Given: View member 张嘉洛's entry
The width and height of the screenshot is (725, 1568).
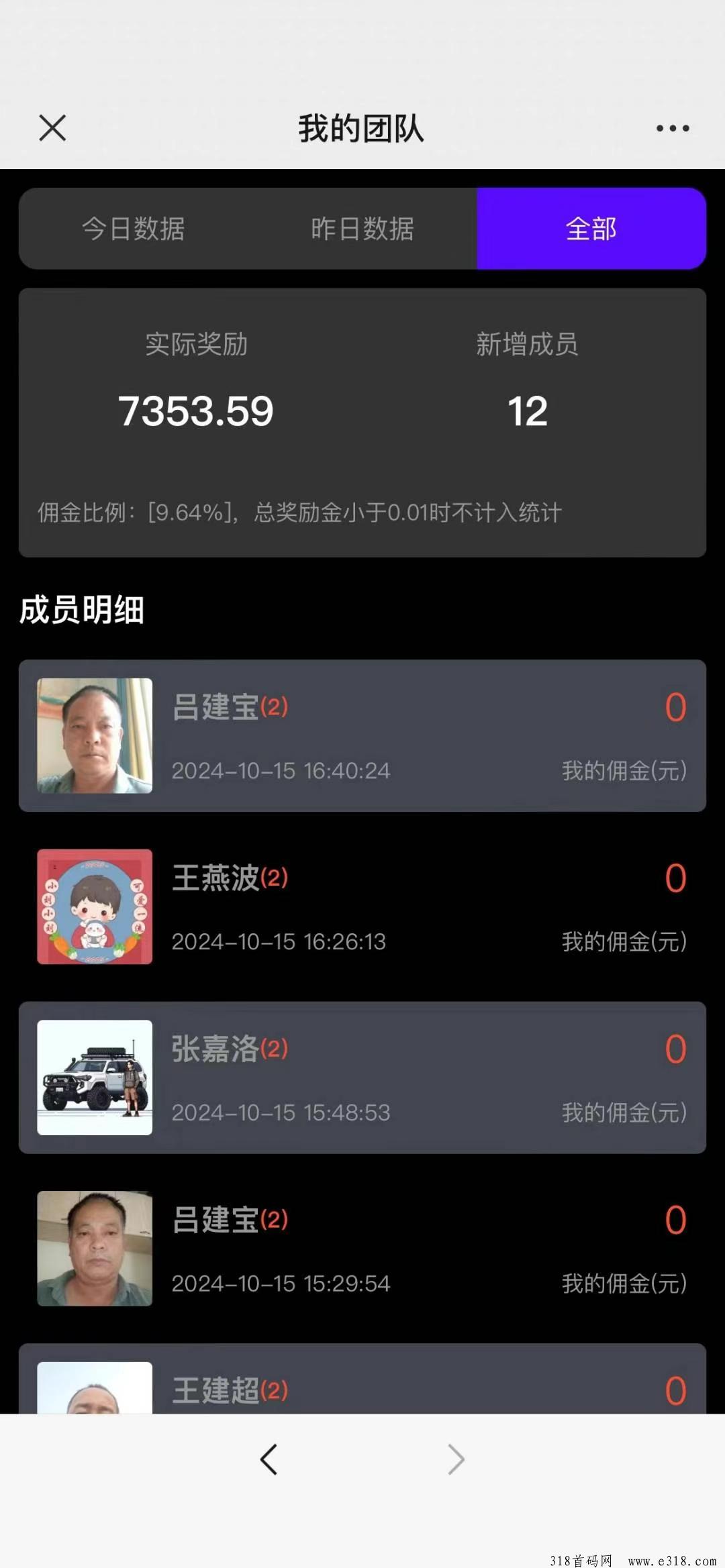Looking at the screenshot, I should point(362,1078).
